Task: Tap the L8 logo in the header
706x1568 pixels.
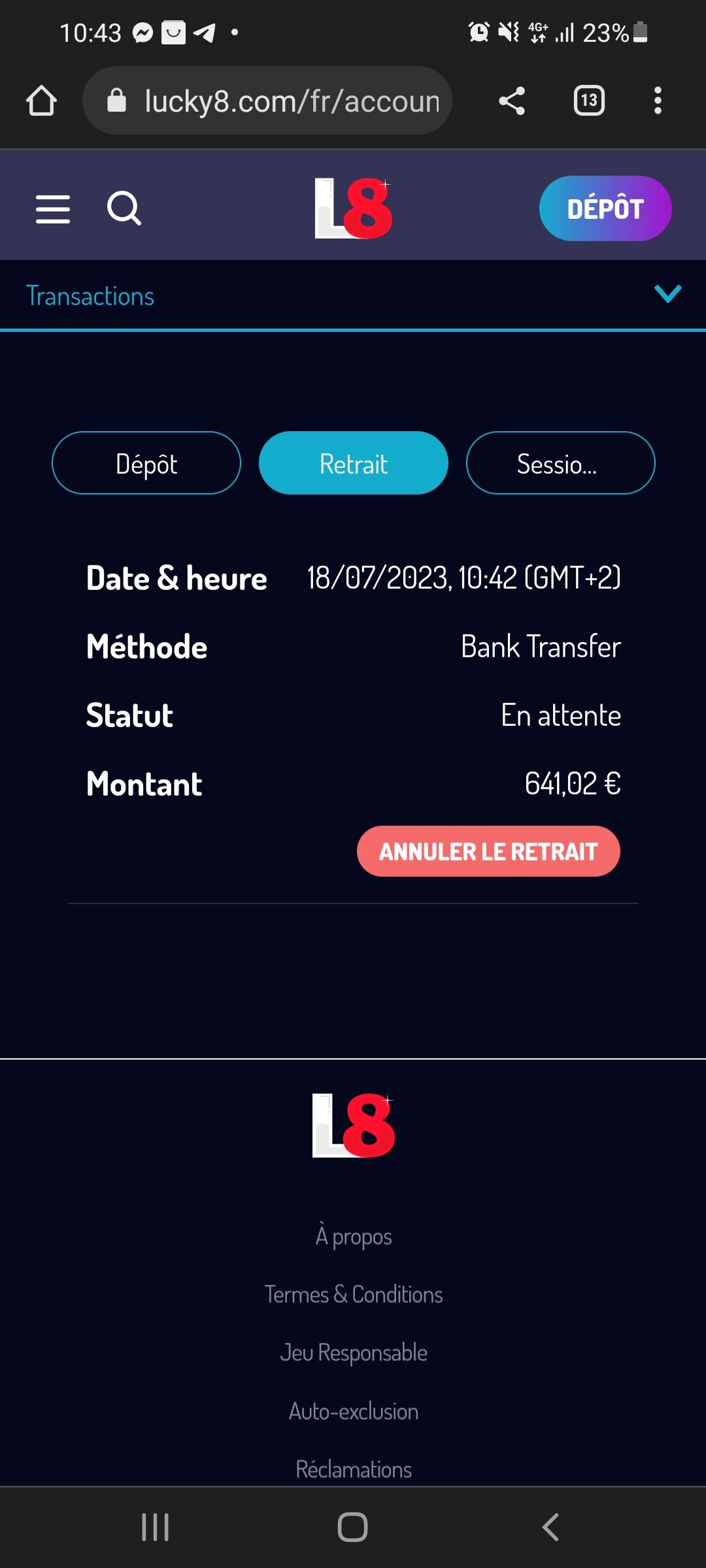Action: [x=354, y=208]
